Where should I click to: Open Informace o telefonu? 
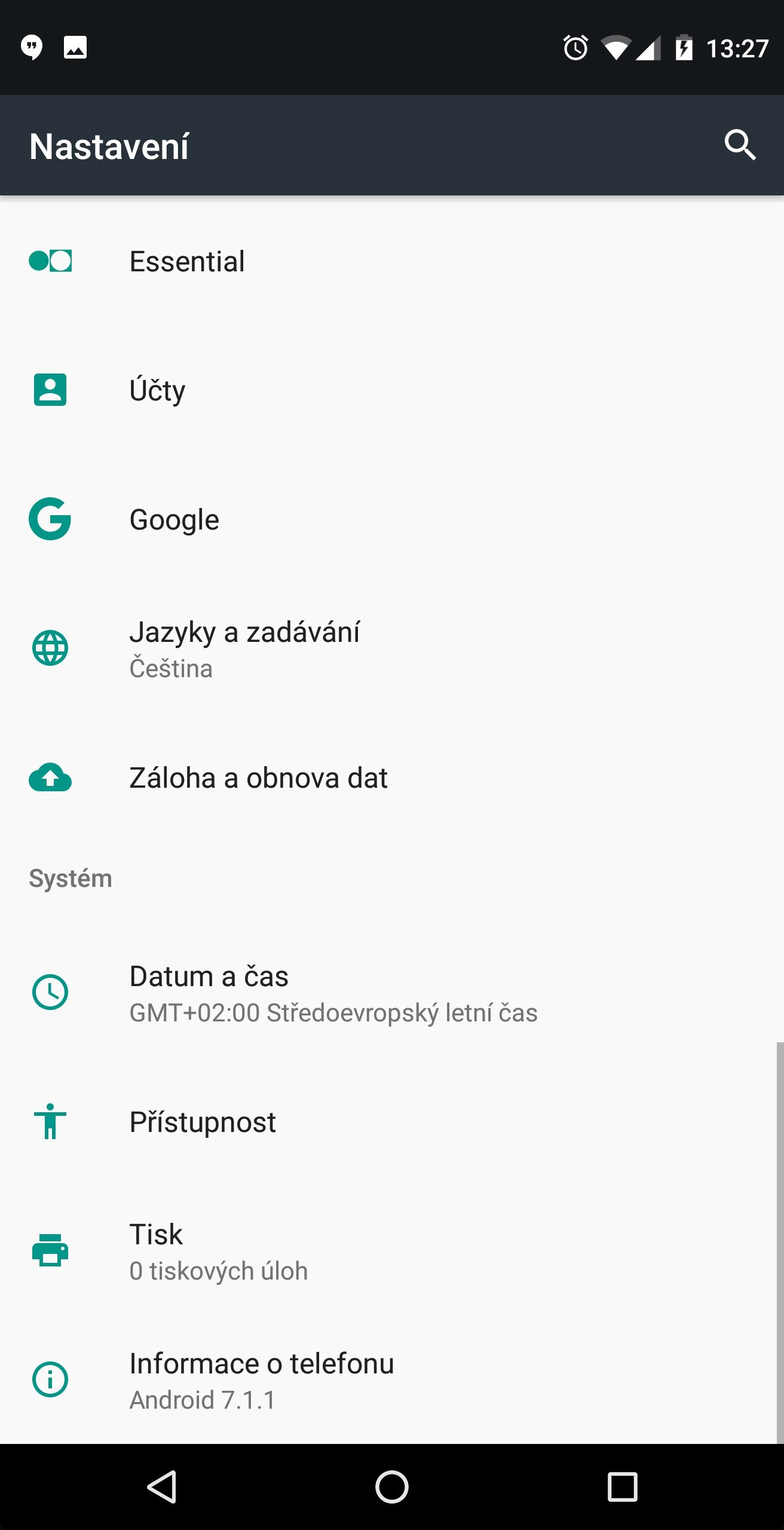(x=392, y=1380)
